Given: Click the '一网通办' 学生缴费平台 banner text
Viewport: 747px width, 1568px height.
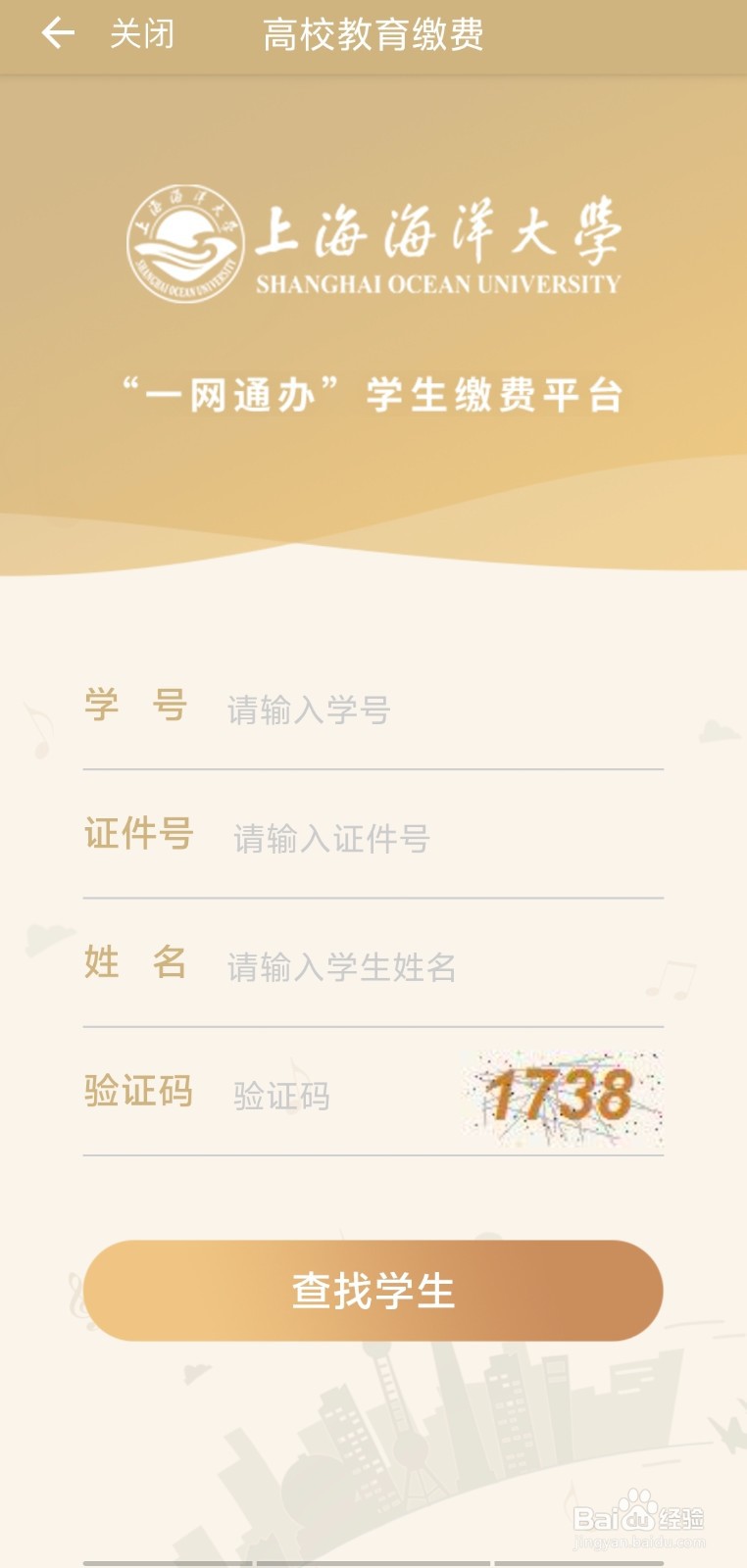Looking at the screenshot, I should coord(373,392).
